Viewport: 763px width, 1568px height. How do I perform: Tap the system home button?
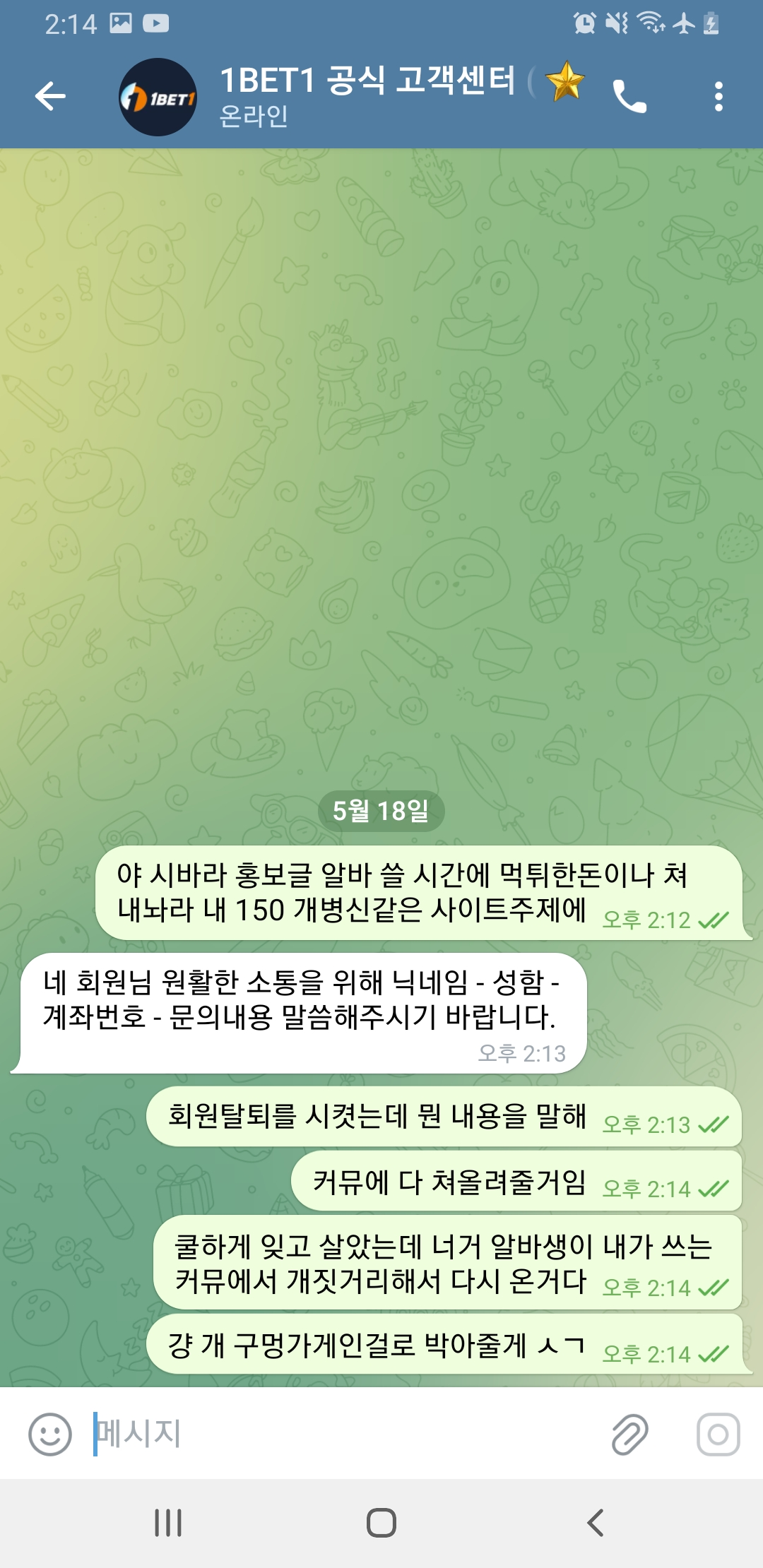[x=381, y=1523]
